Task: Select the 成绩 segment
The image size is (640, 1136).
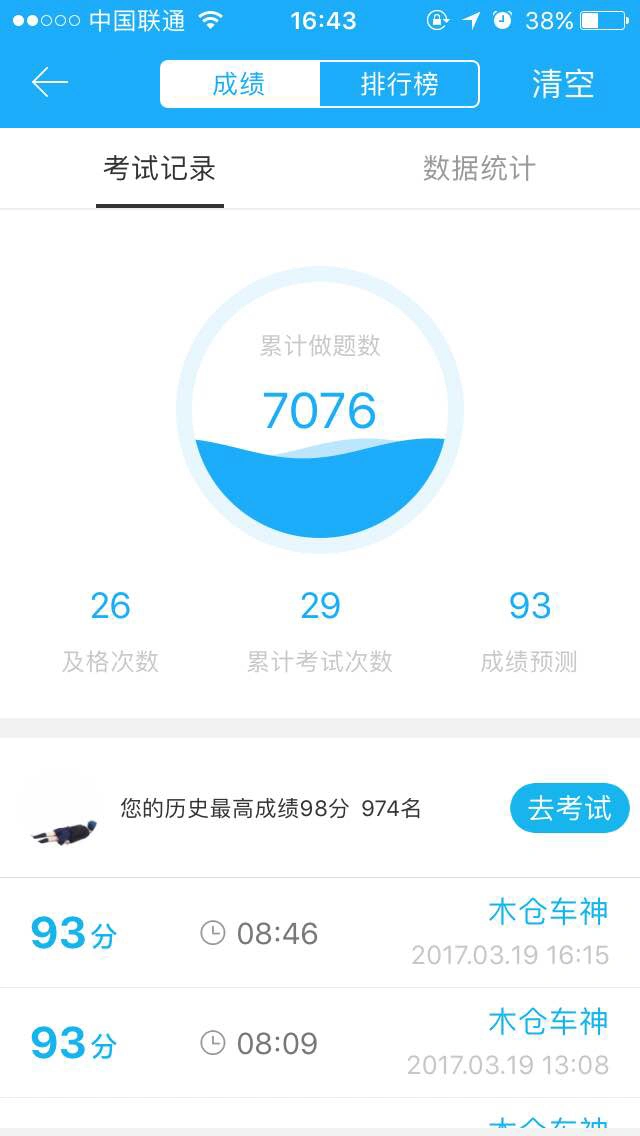Action: [x=239, y=84]
